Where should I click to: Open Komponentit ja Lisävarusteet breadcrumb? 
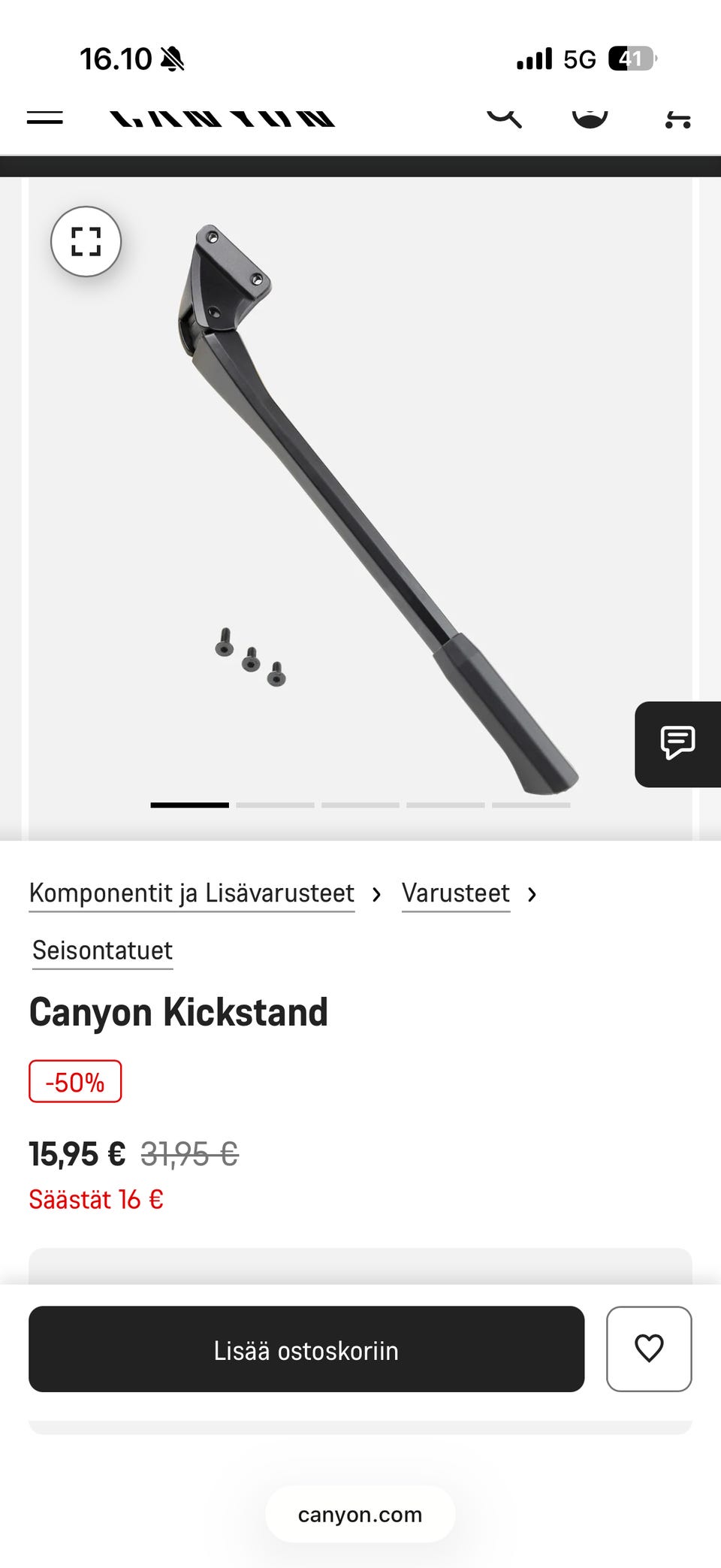(192, 893)
